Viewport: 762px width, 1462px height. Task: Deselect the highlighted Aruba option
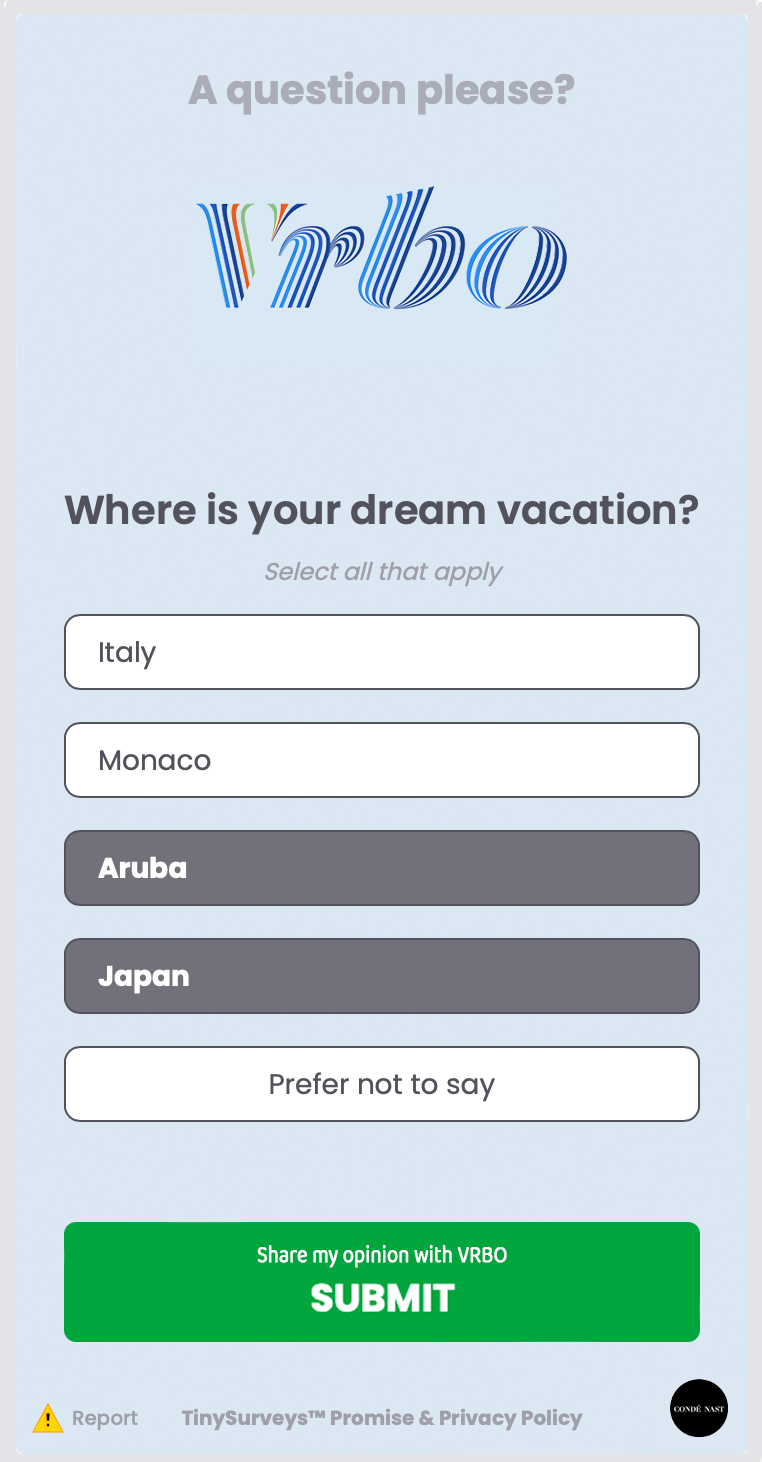[381, 868]
